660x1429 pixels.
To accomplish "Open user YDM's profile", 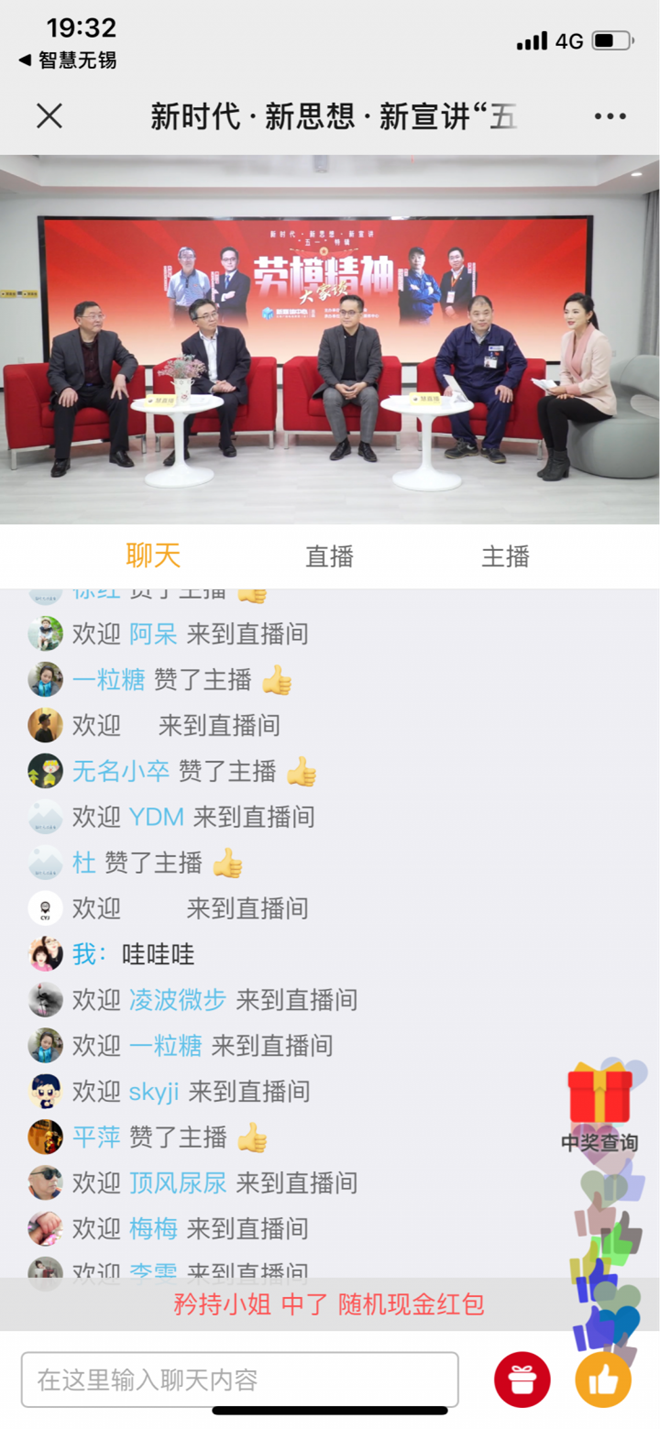I will (x=156, y=817).
